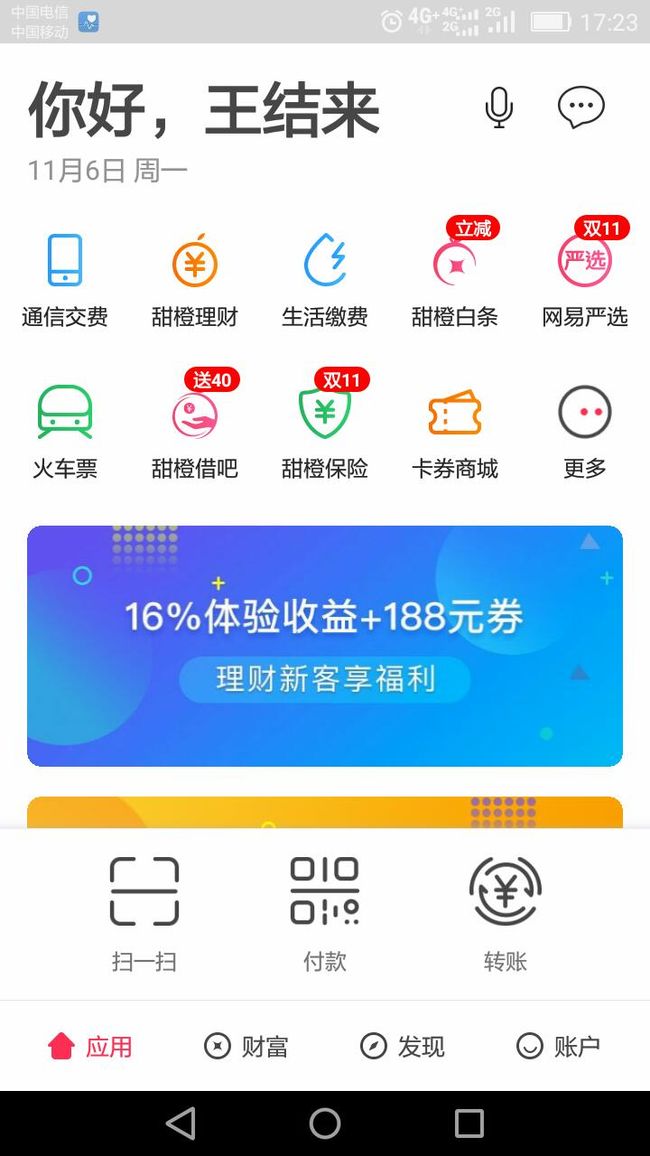Open the 16%体验收益 promotional banner
The width and height of the screenshot is (650, 1156).
pyautogui.click(x=325, y=646)
